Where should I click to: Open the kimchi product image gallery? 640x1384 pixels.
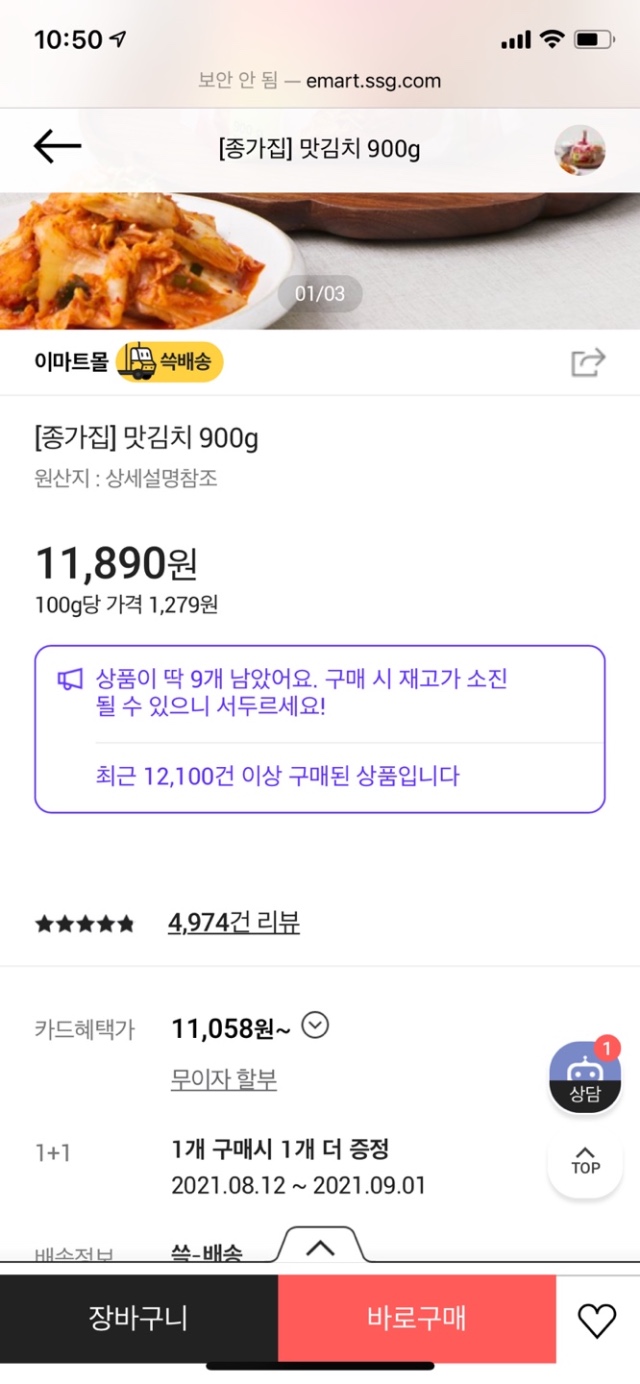pos(320,260)
